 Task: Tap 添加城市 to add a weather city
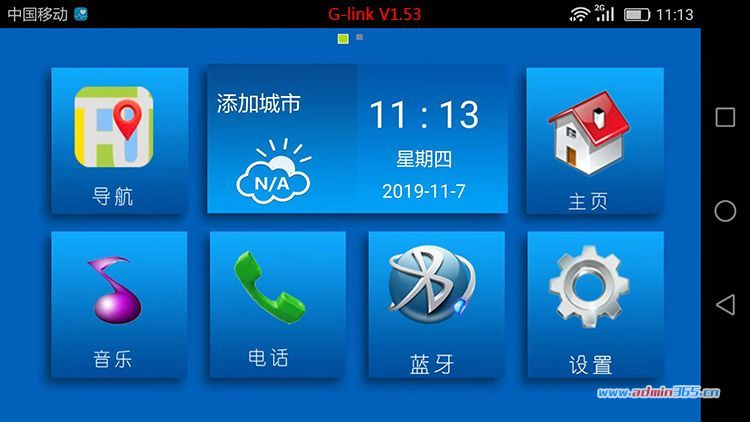[x=258, y=104]
